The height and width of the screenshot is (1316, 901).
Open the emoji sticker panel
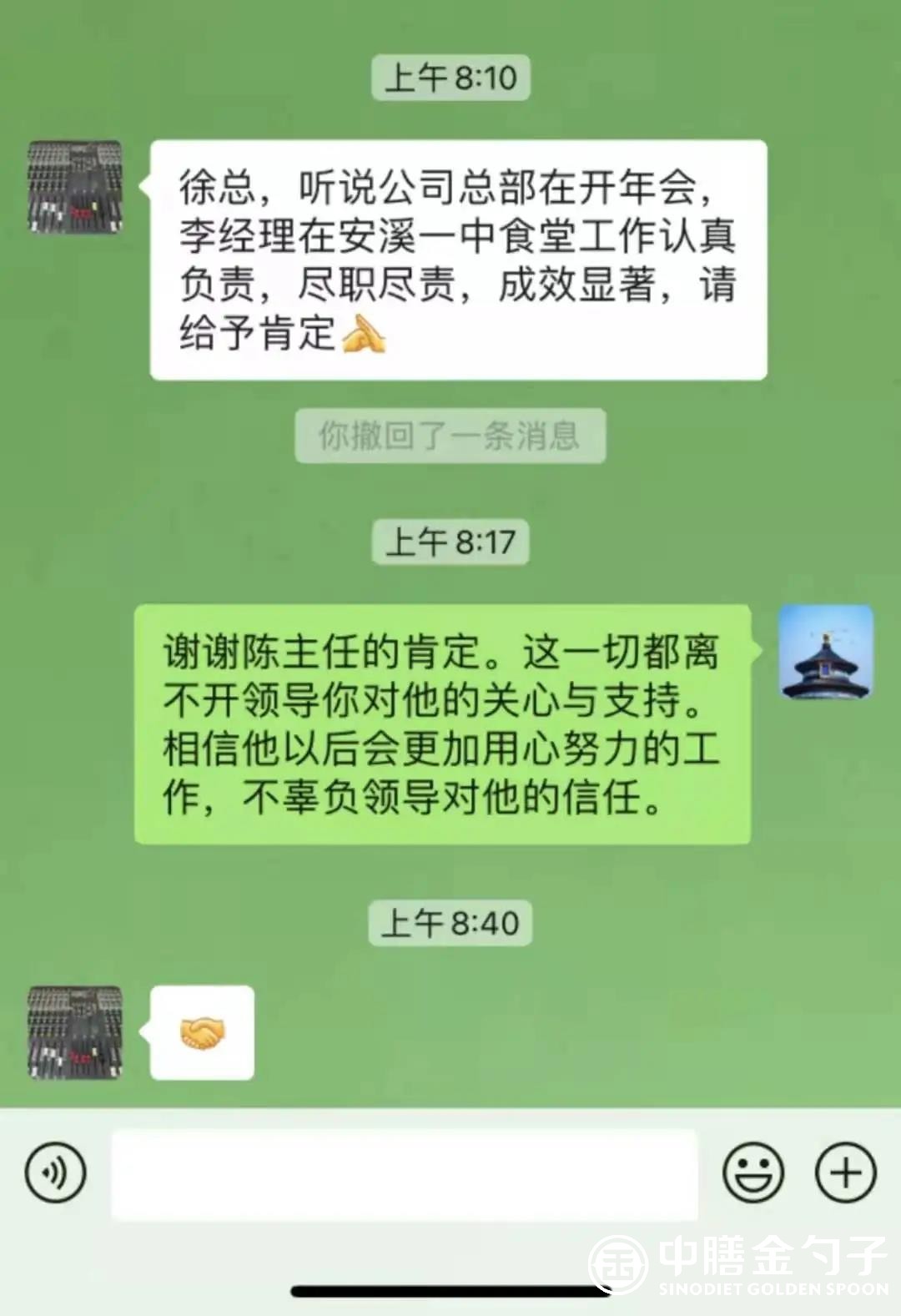753,1173
